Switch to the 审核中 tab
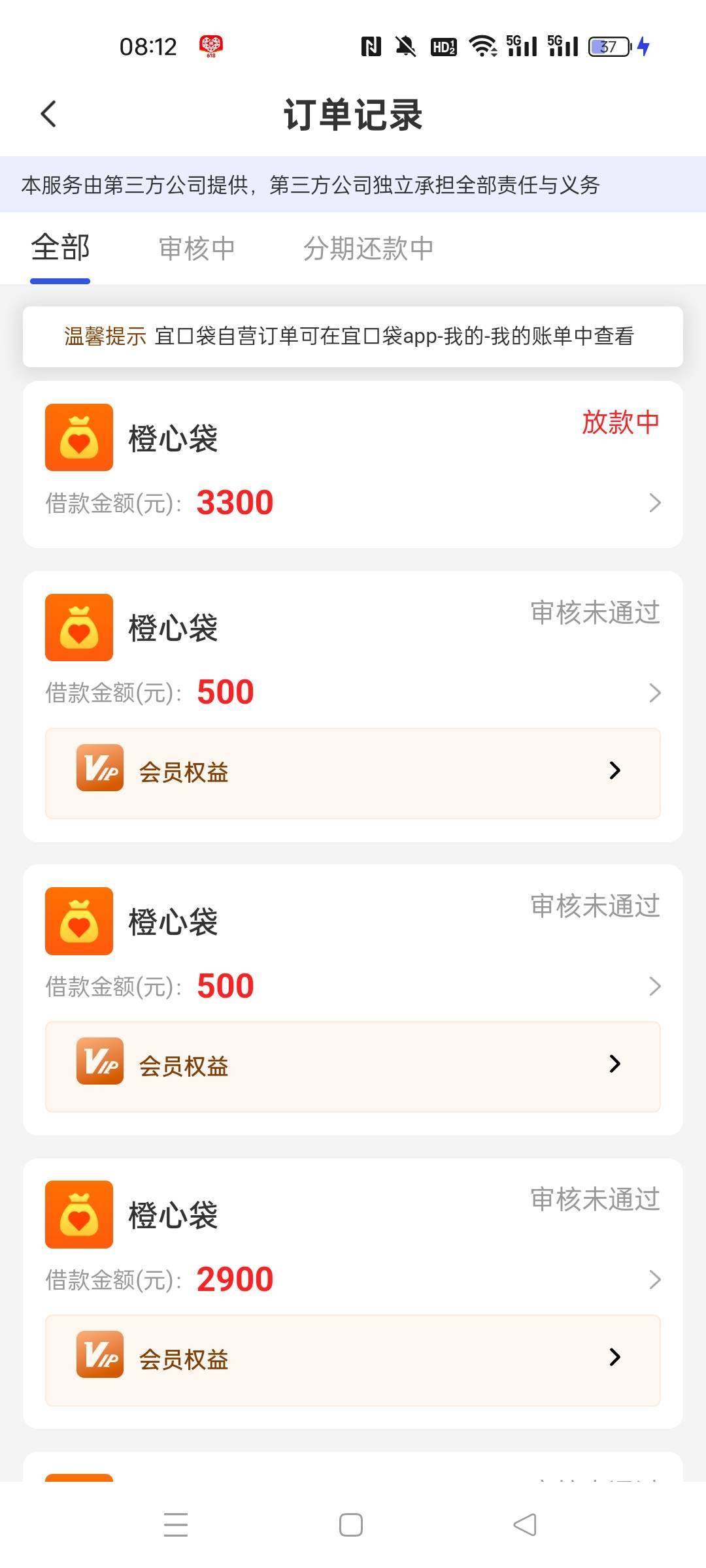 pyautogui.click(x=197, y=248)
